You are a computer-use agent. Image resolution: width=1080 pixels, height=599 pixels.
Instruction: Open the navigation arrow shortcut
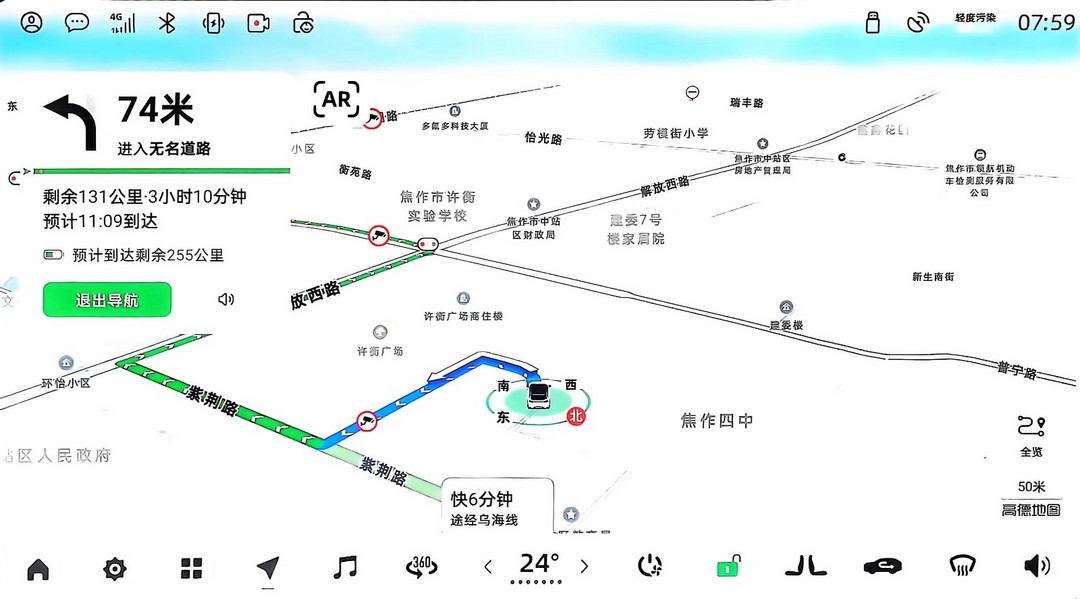pyautogui.click(x=267, y=568)
